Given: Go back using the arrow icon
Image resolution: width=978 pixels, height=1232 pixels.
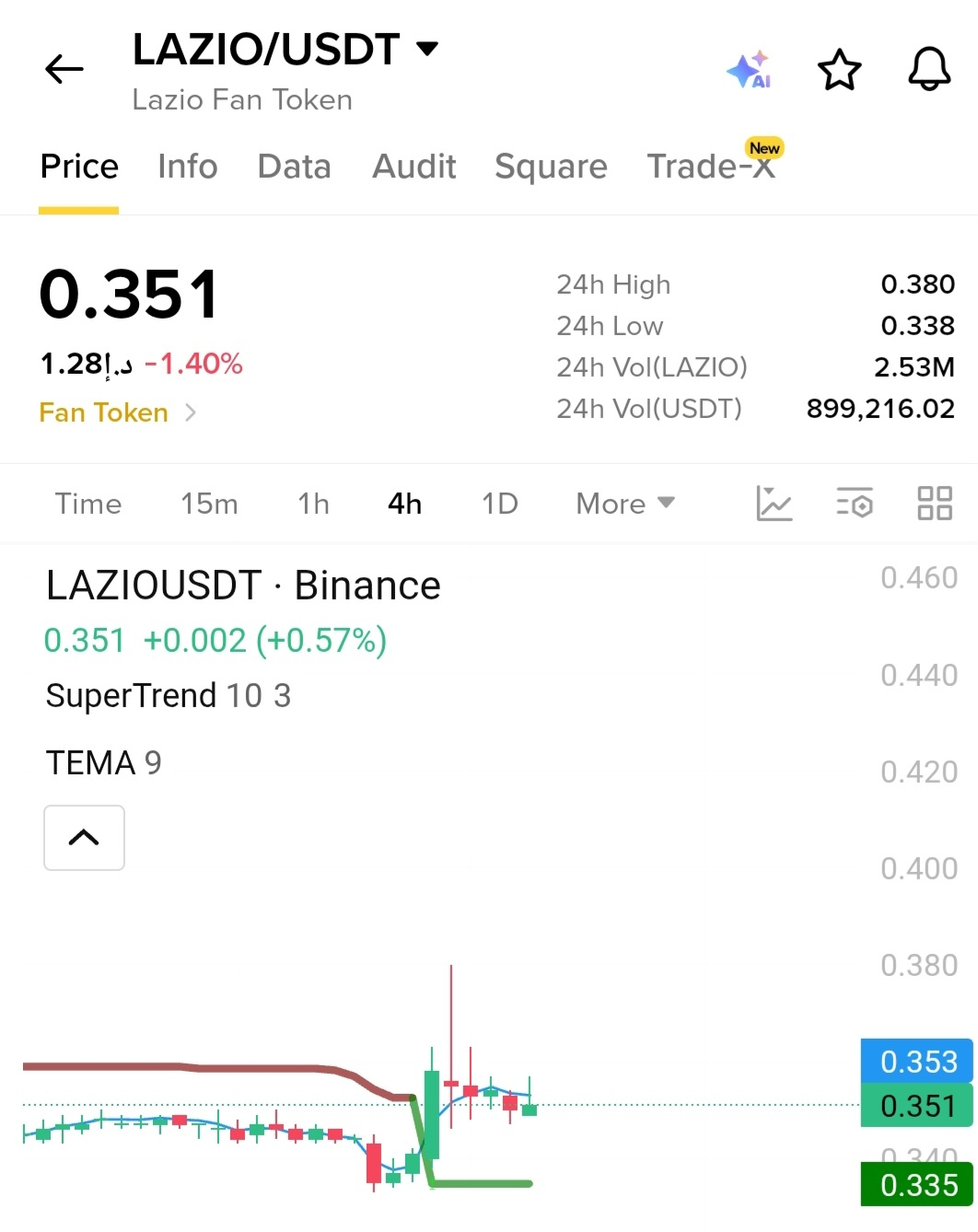Looking at the screenshot, I should pyautogui.click(x=64, y=69).
